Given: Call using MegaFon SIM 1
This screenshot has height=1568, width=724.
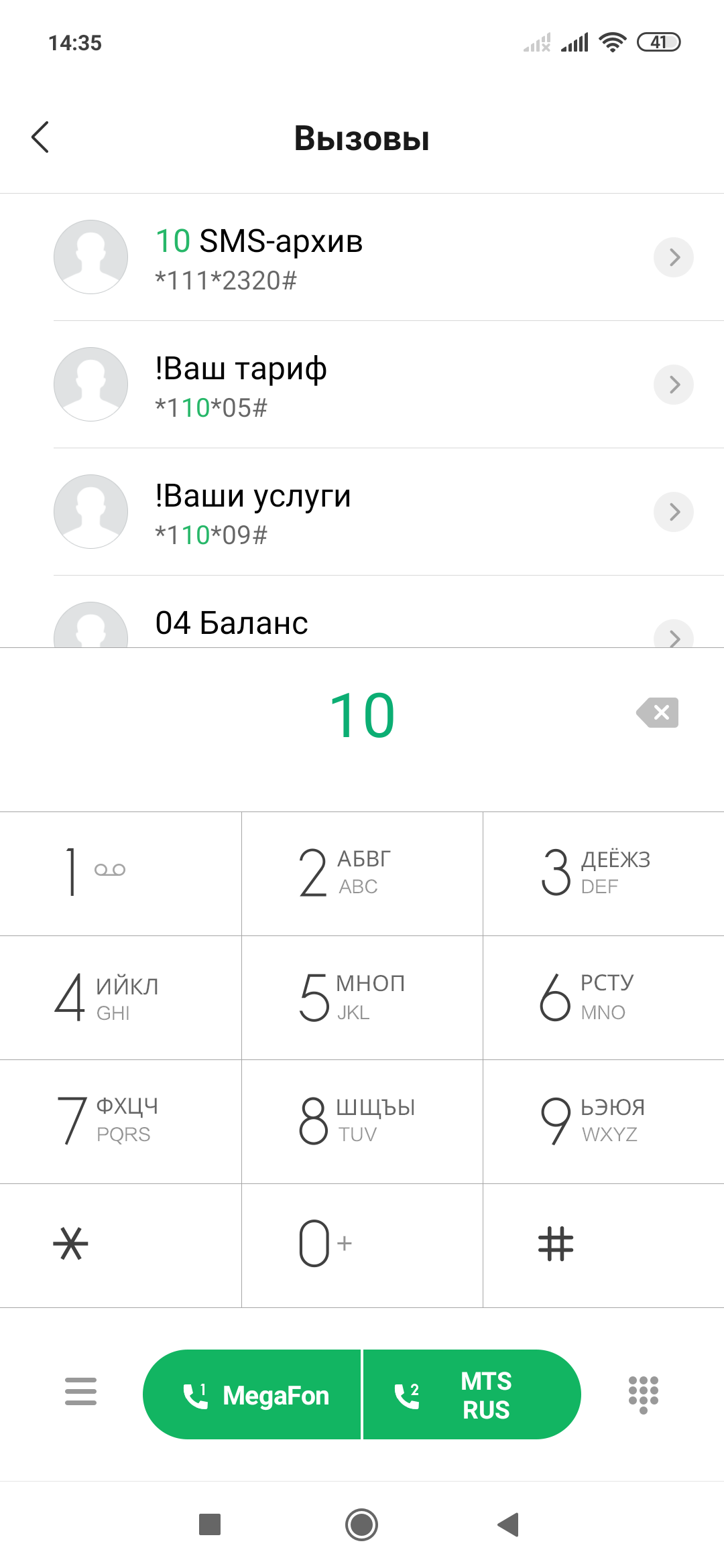Looking at the screenshot, I should pyautogui.click(x=253, y=1394).
